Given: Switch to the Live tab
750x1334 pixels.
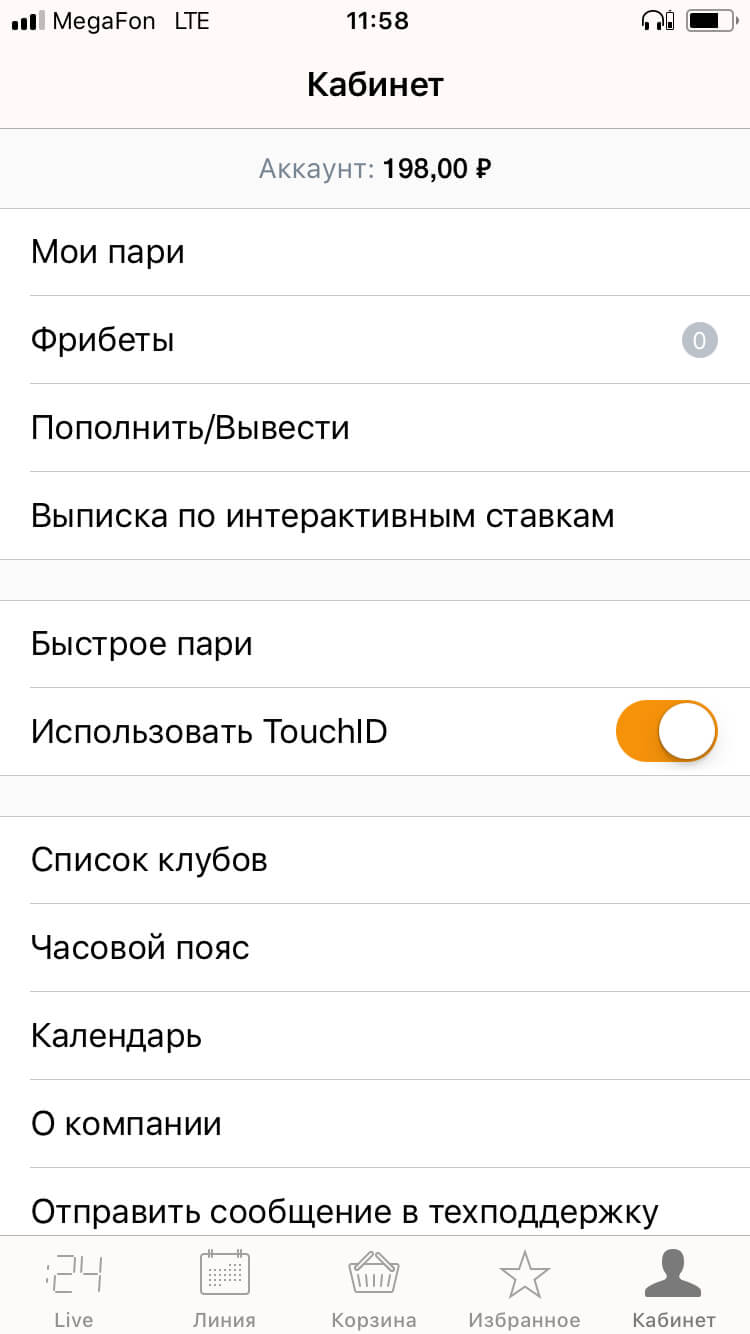Looking at the screenshot, I should pos(74,1287).
